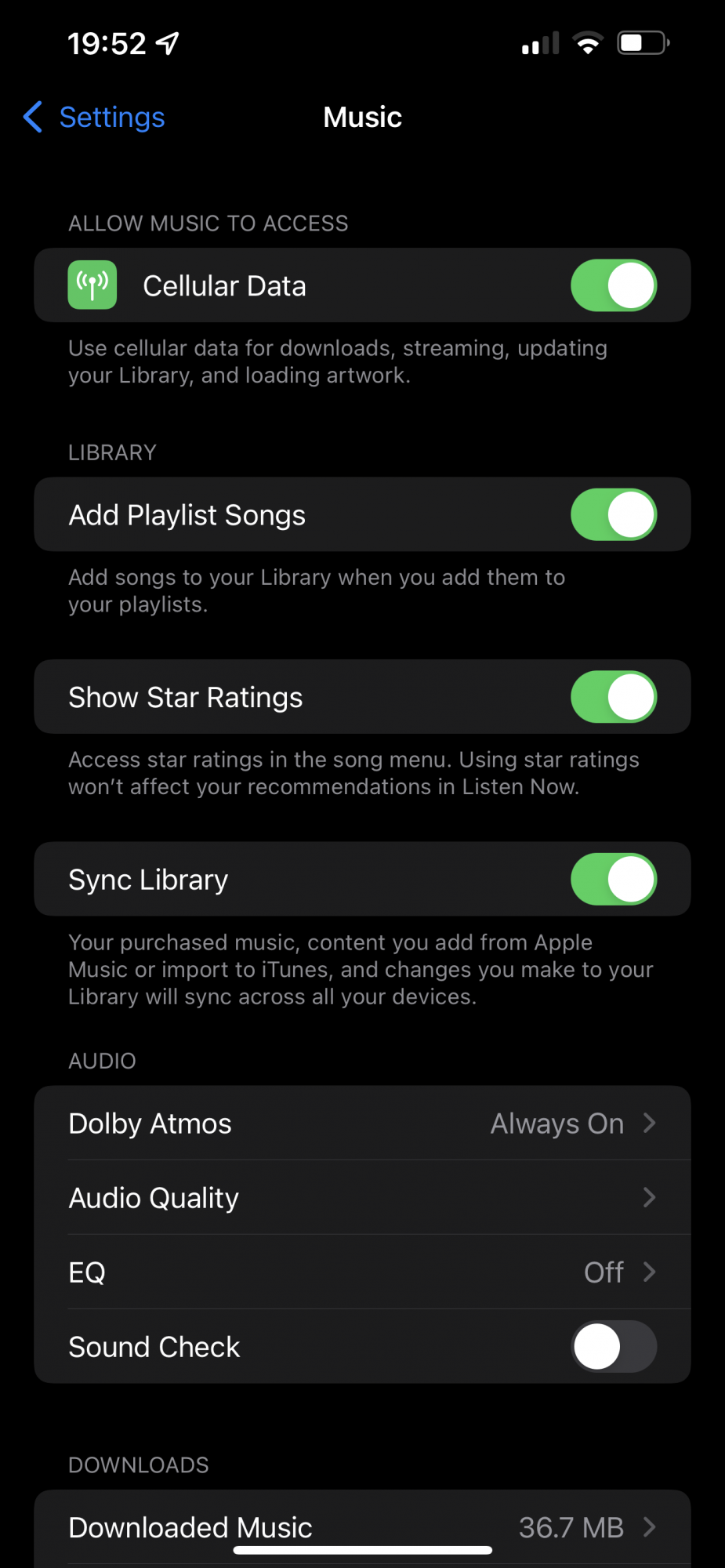View Downloaded Music storage
Screen dimensions: 725x1568
point(362,1526)
